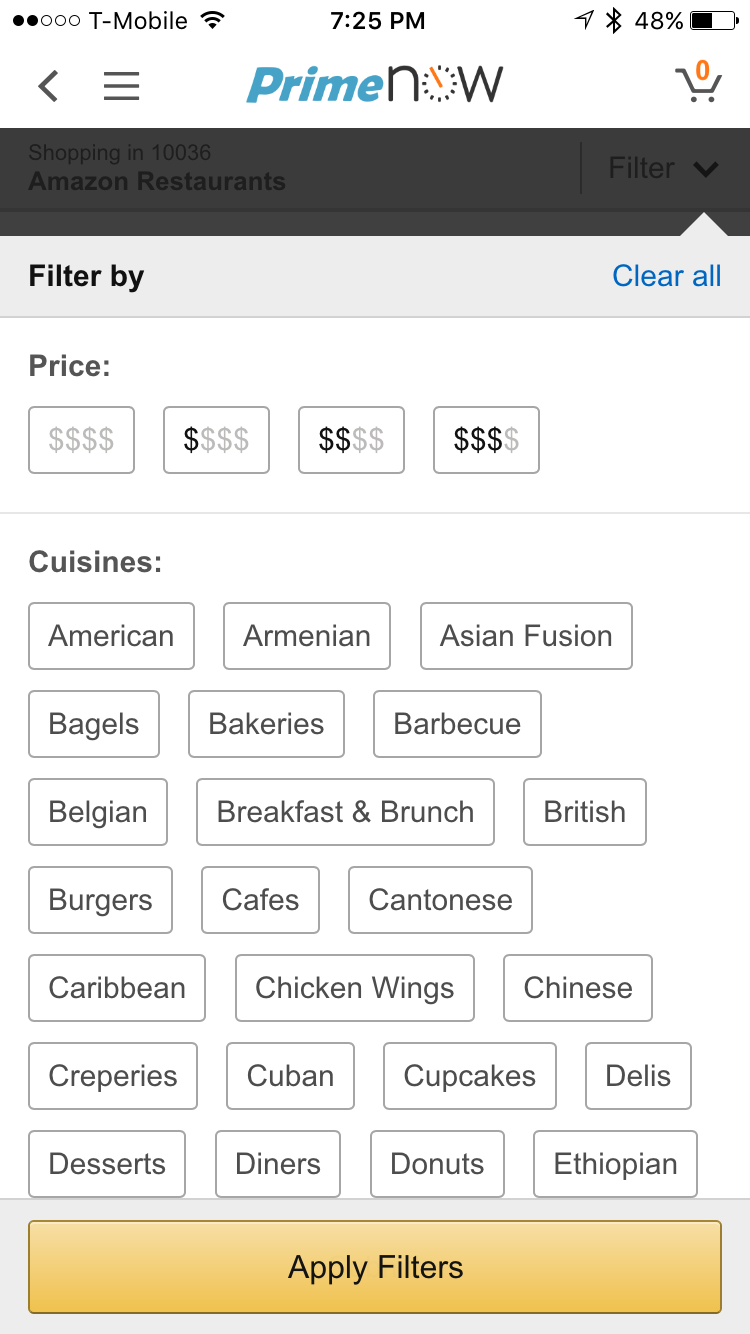The height and width of the screenshot is (1334, 750).
Task: Open the hamburger menu
Action: click(x=122, y=86)
